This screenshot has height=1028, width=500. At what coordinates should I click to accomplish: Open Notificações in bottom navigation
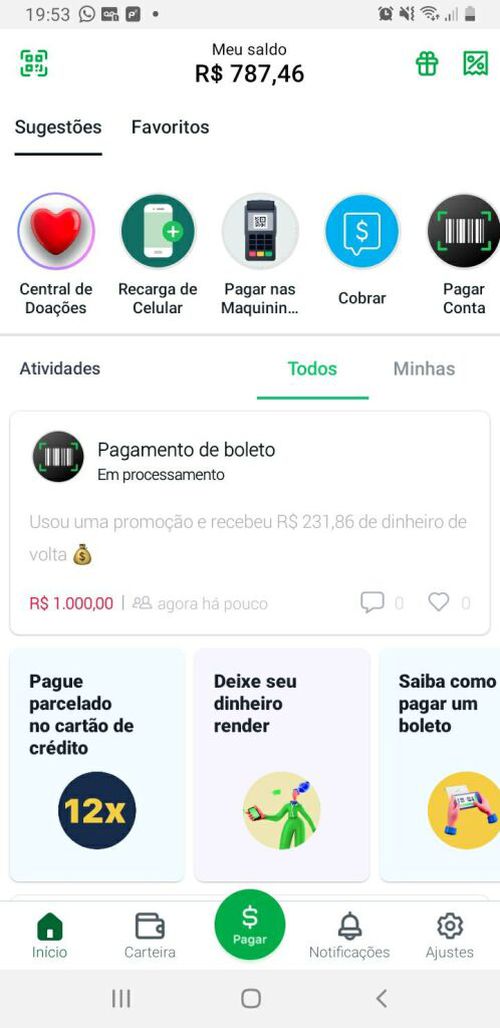pyautogui.click(x=350, y=936)
